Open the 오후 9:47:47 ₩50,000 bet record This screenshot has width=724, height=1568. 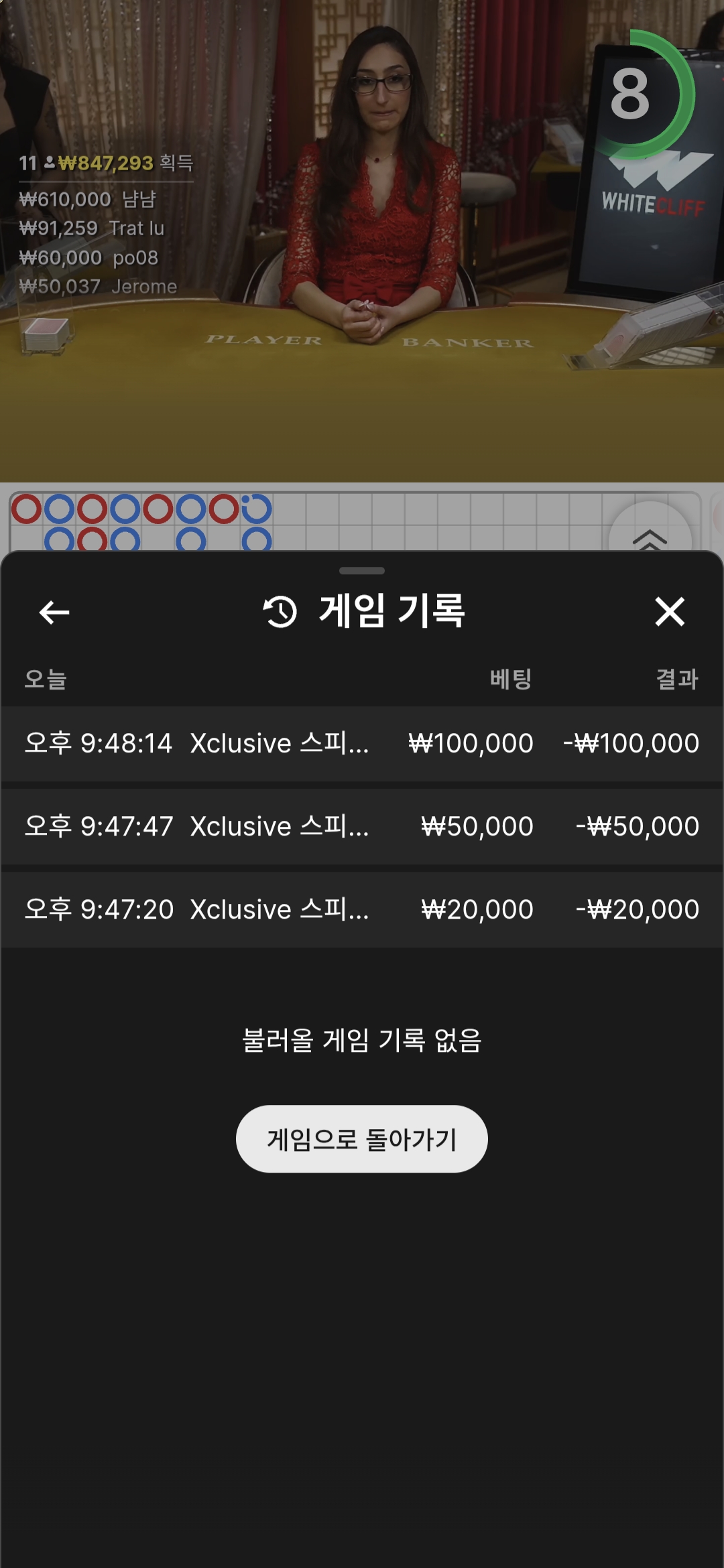click(x=362, y=827)
